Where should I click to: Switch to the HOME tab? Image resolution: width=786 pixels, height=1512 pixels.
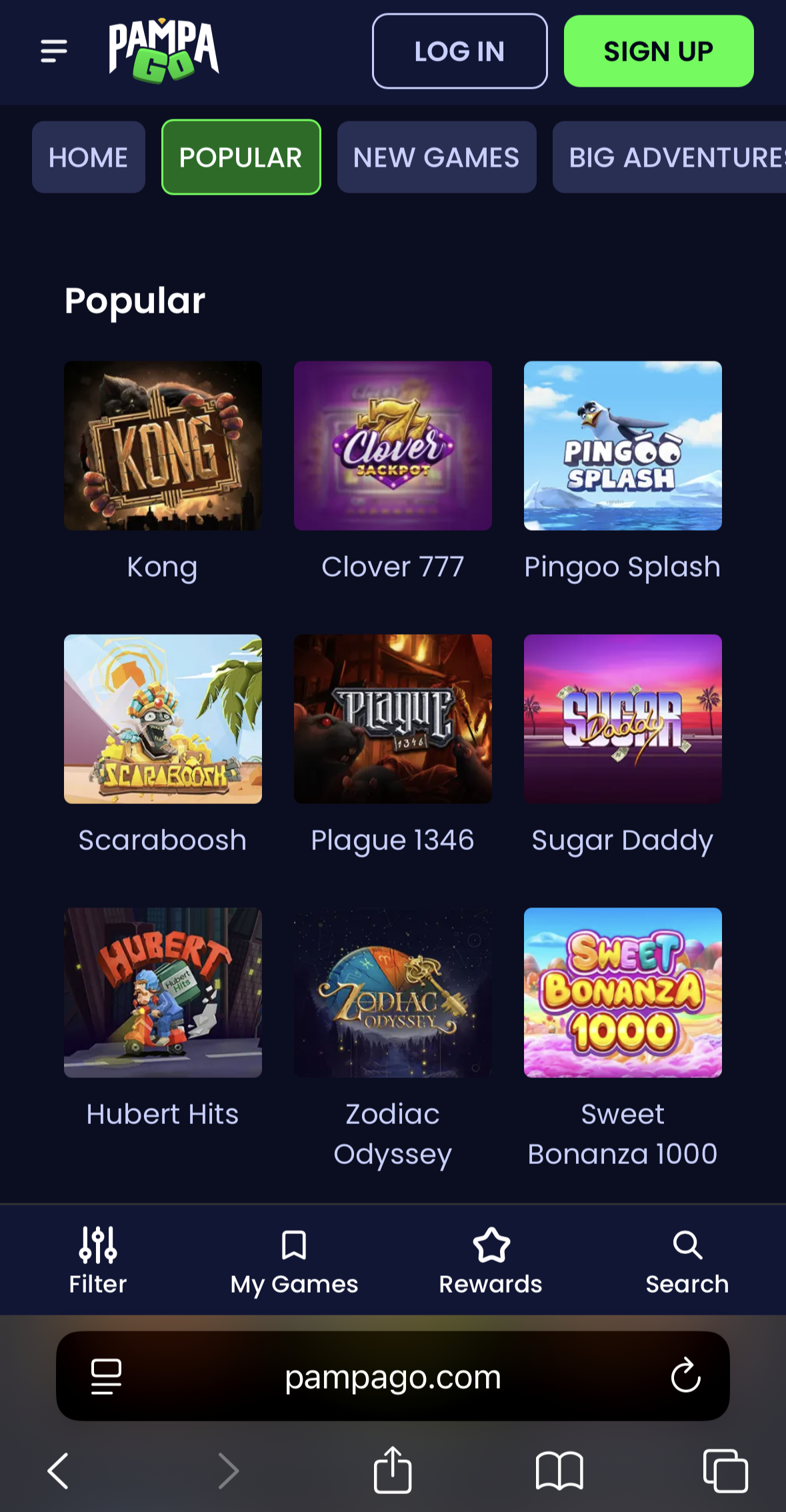tap(89, 157)
